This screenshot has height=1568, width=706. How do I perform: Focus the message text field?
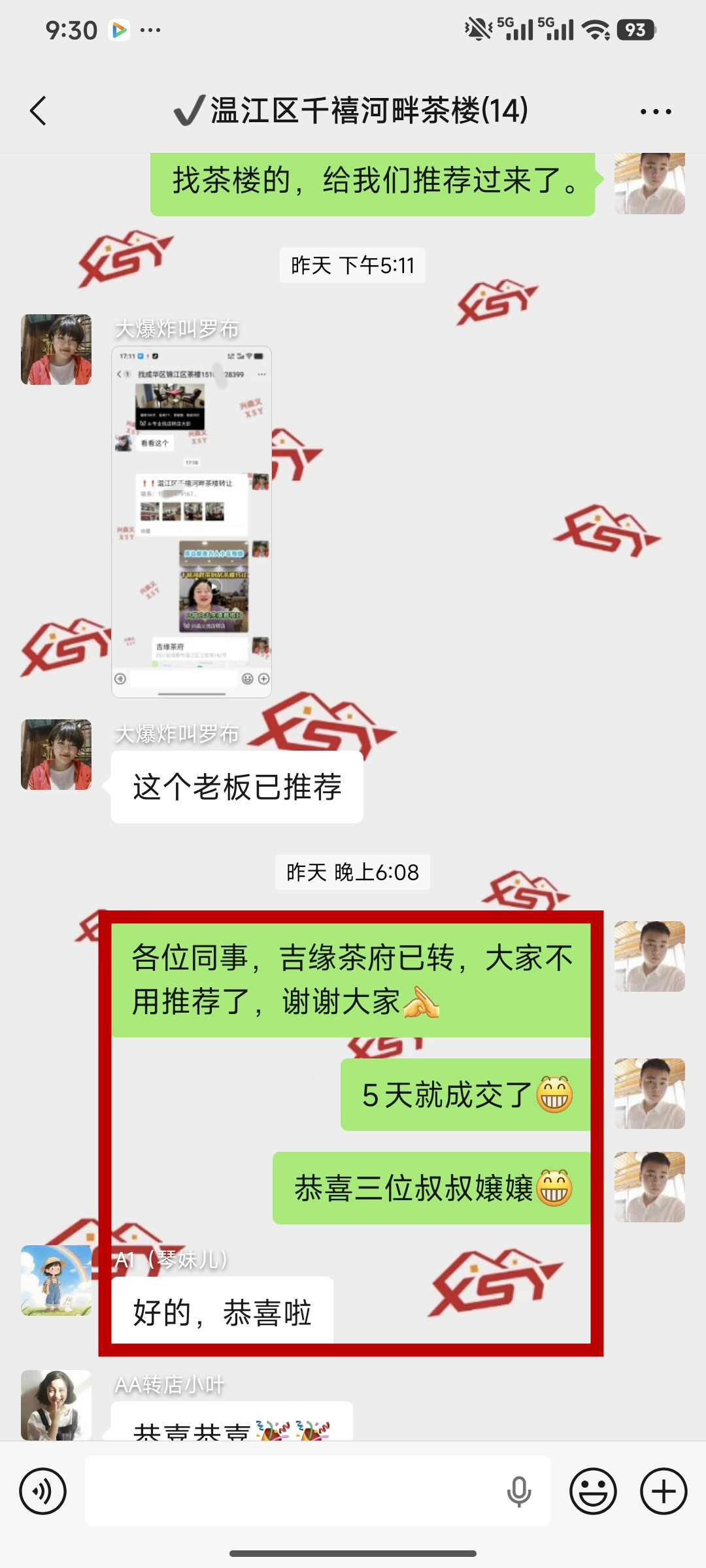click(294, 1492)
